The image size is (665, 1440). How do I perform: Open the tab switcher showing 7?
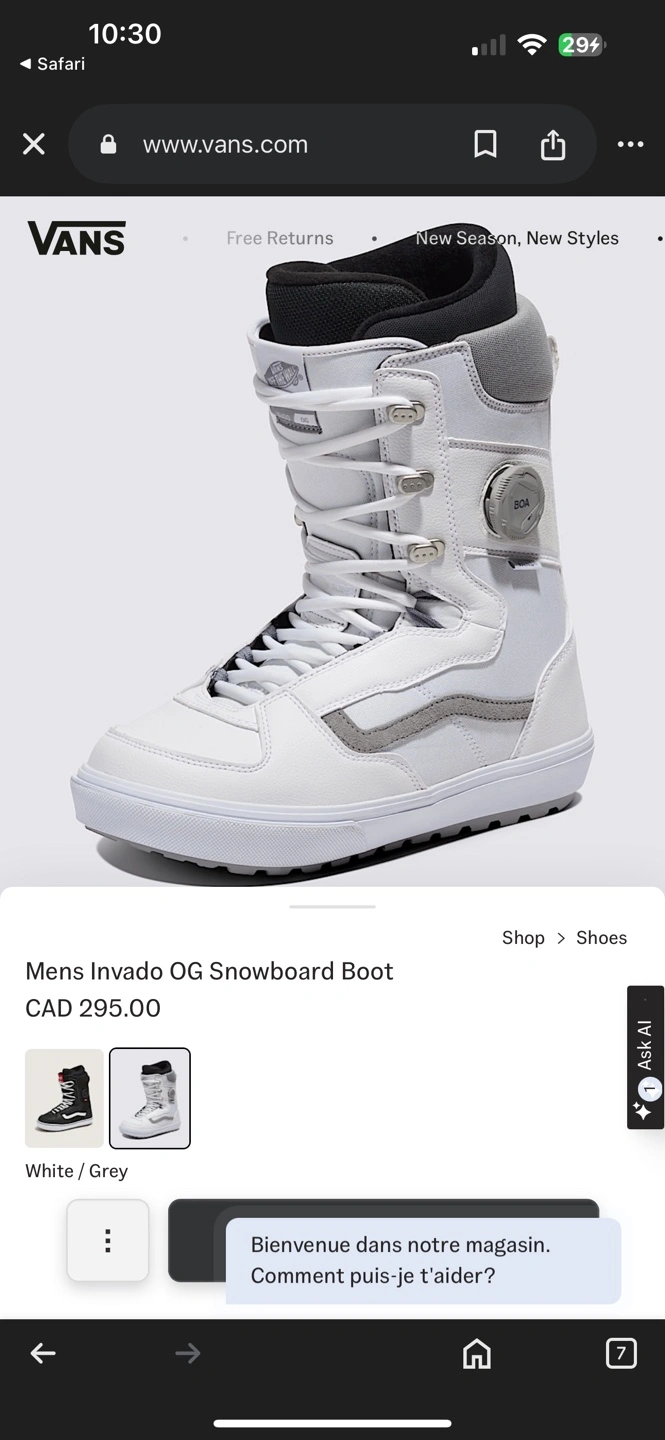pyautogui.click(x=621, y=1354)
